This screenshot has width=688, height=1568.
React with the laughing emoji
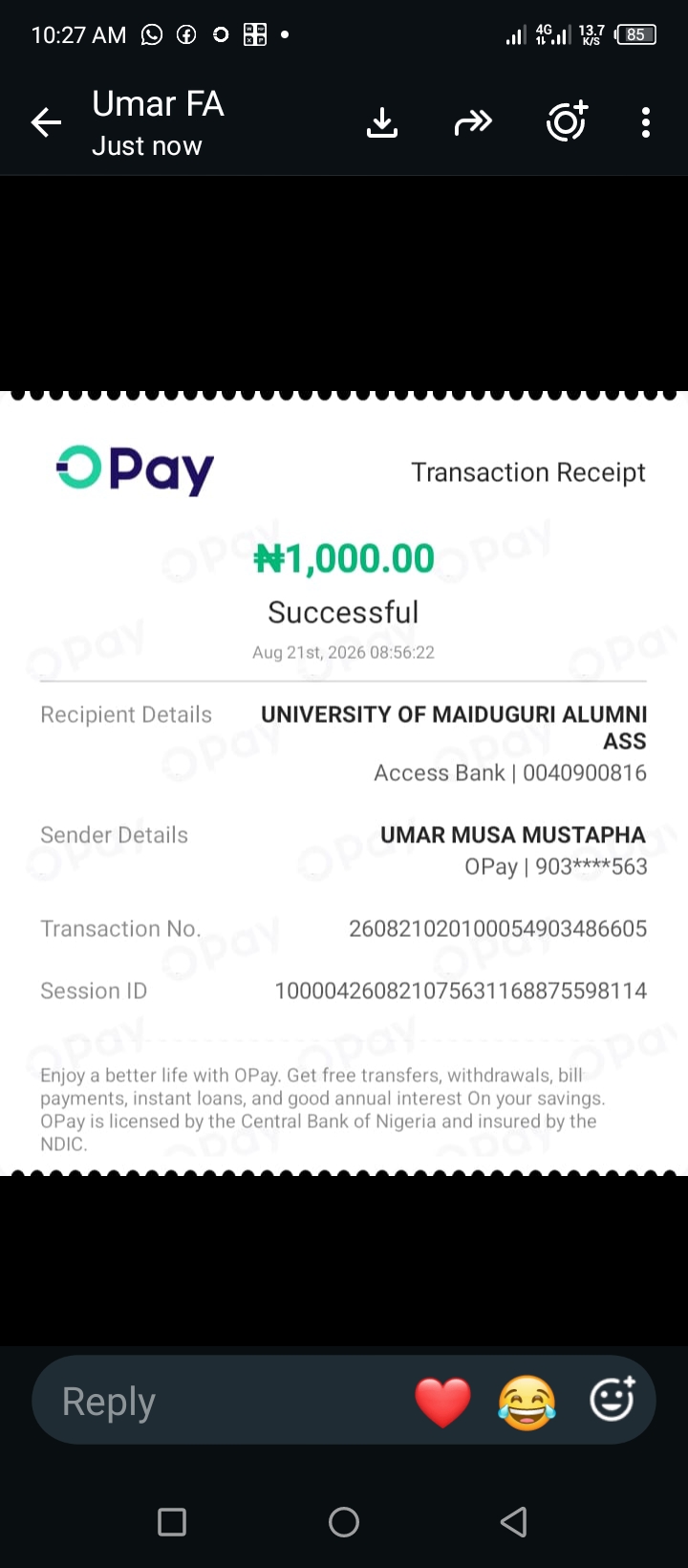(527, 1402)
